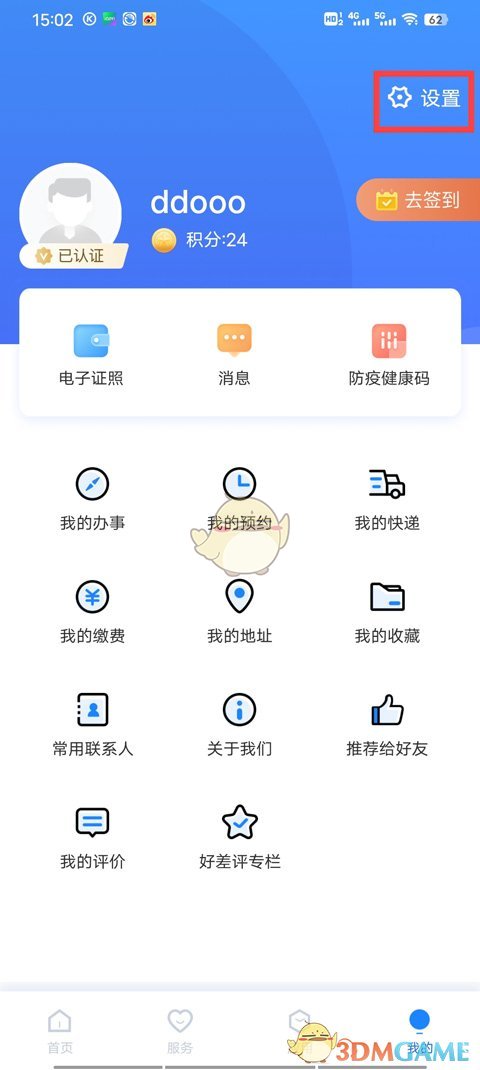This screenshot has width=480, height=1070.
Task: Open 好差评专栏 rating column
Action: point(240,838)
